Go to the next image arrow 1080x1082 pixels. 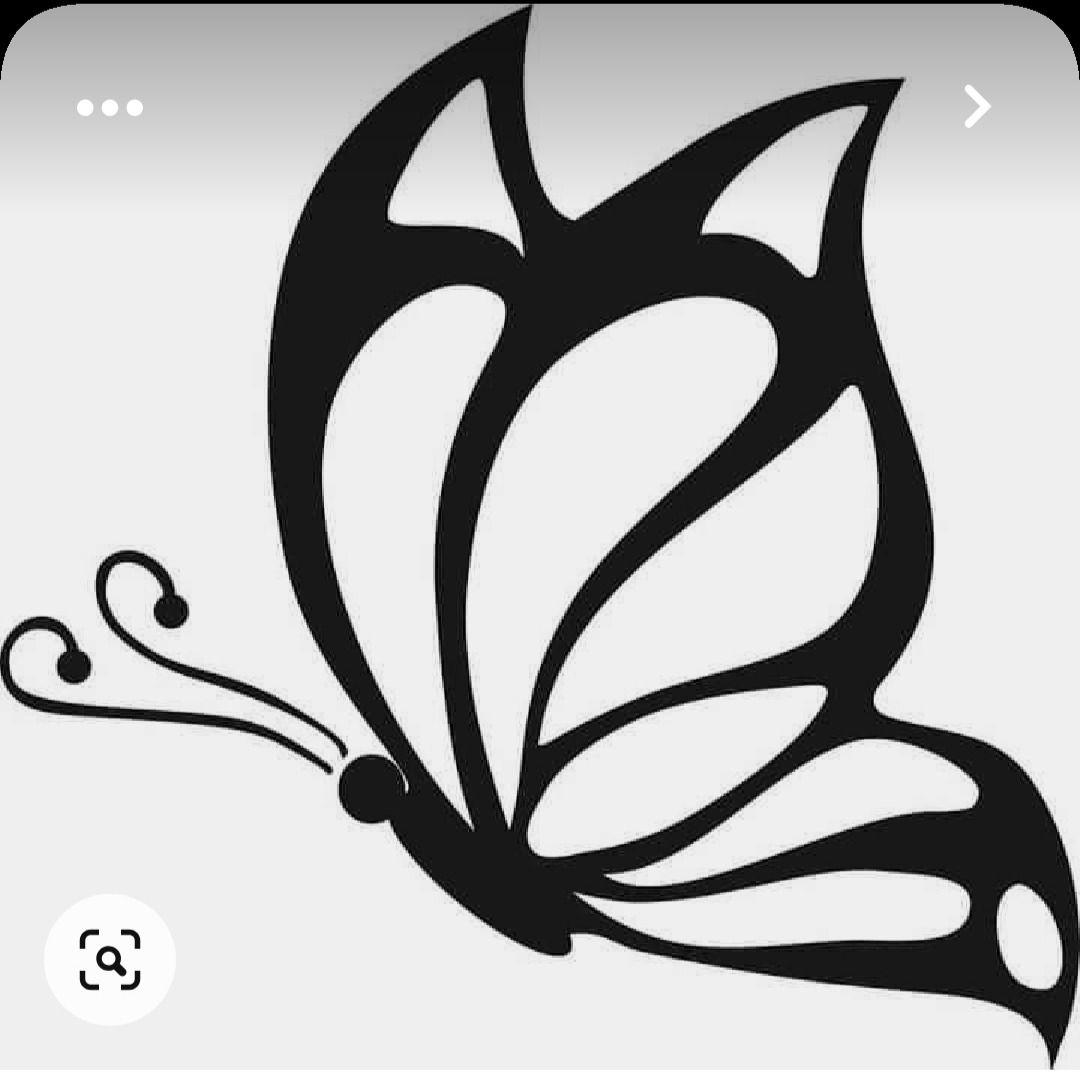coord(975,106)
